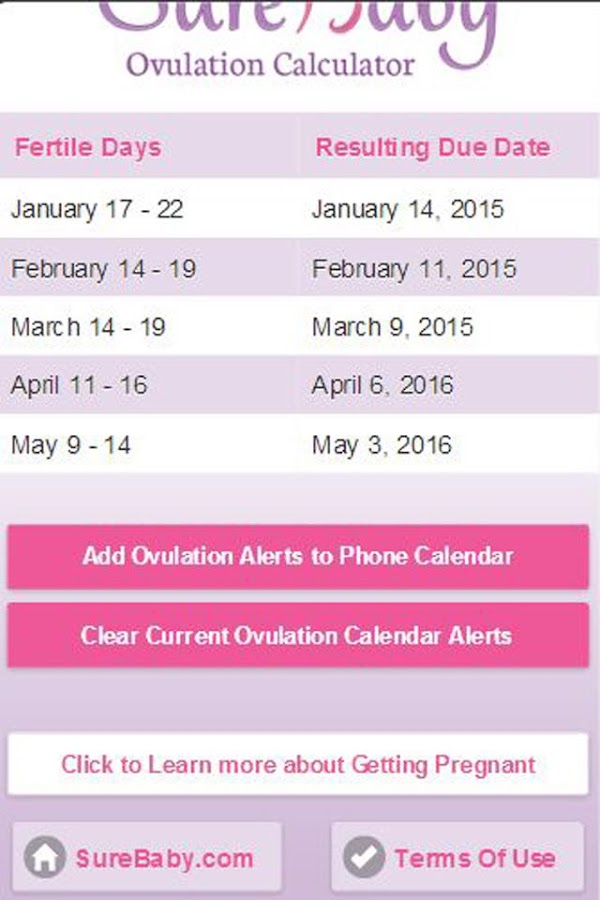Clear current ovulation calendar alerts
Screen dimensions: 600x900
point(298,635)
